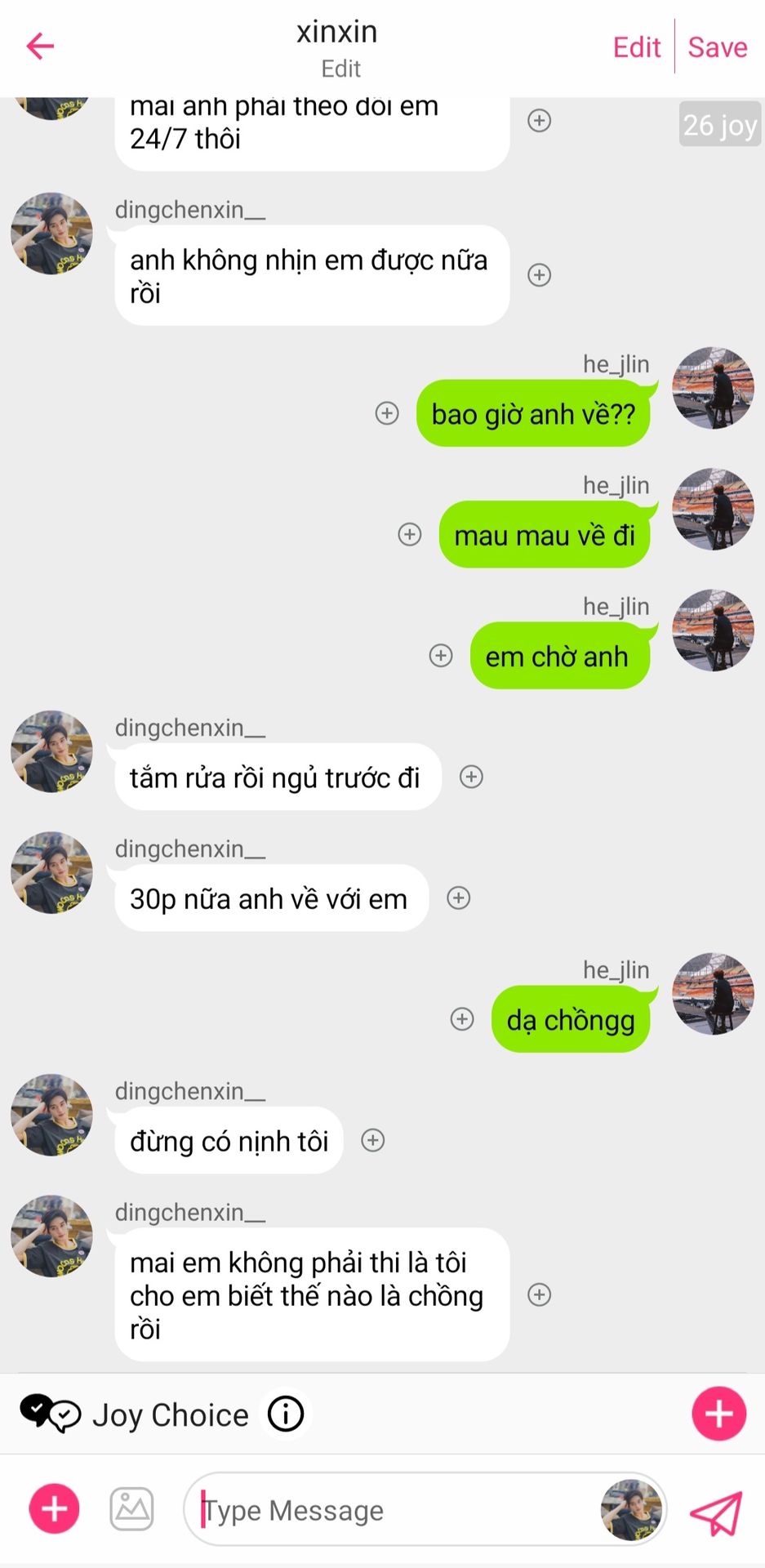765x1568 pixels.
Task: Tap the Edit button beside Save
Action: [637, 47]
